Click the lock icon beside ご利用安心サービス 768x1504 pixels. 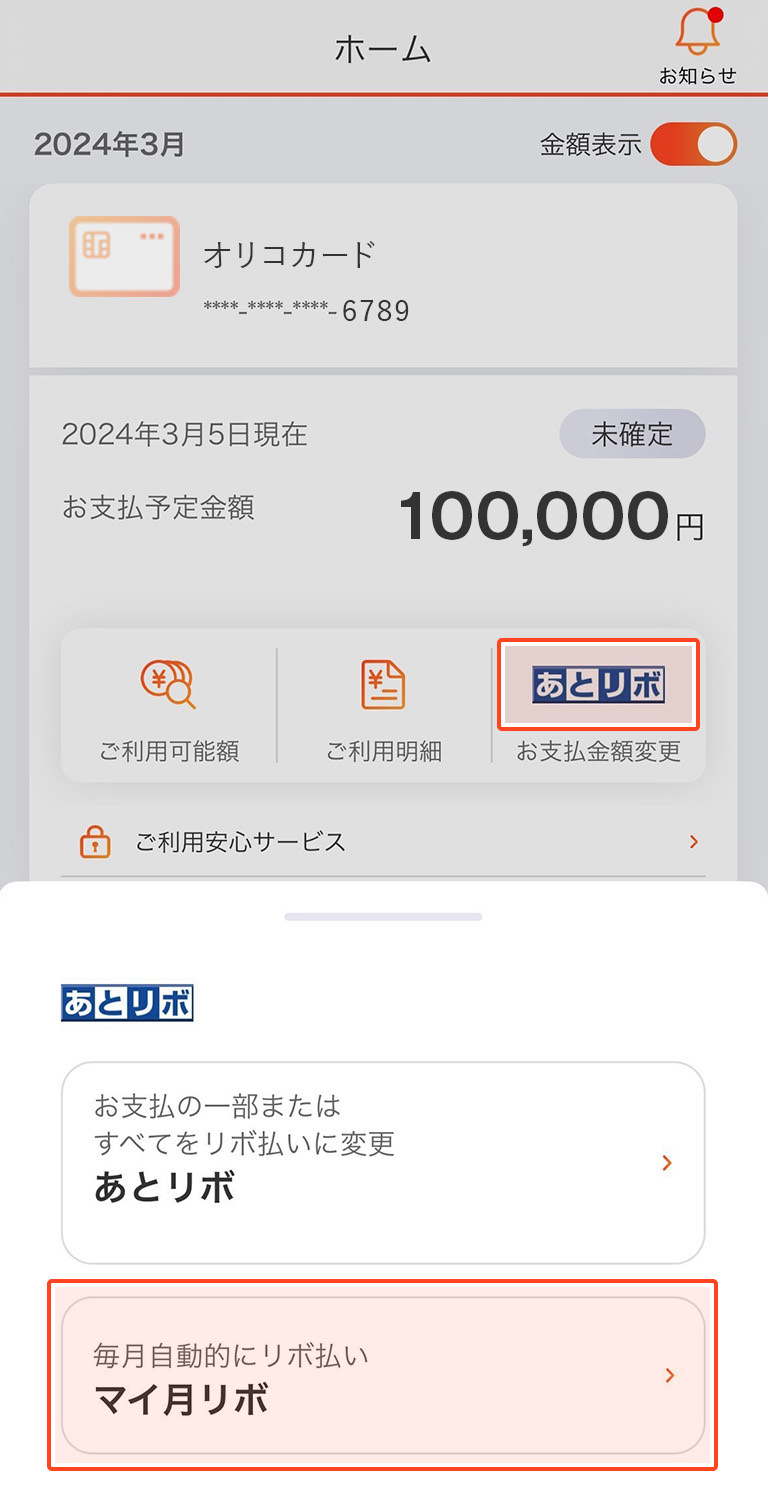96,842
